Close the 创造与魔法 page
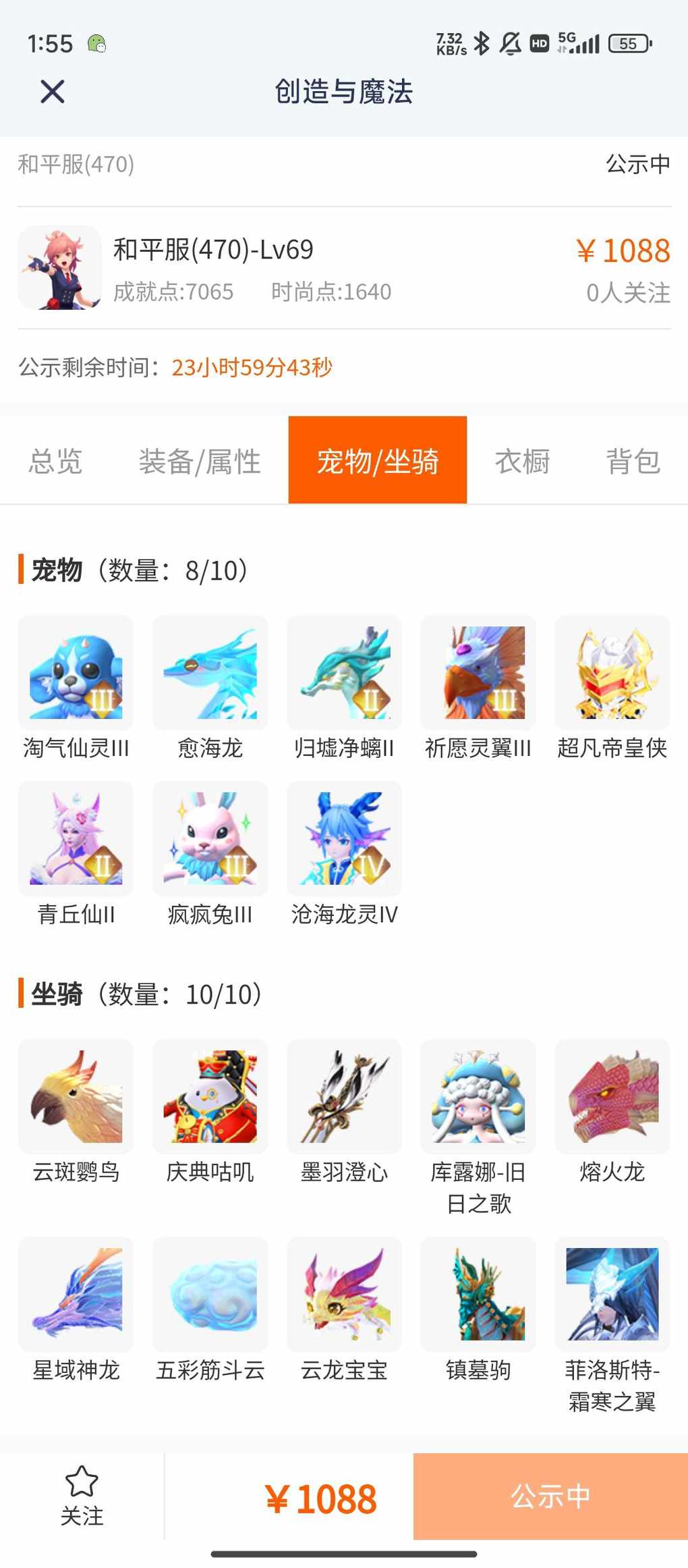 coord(52,92)
